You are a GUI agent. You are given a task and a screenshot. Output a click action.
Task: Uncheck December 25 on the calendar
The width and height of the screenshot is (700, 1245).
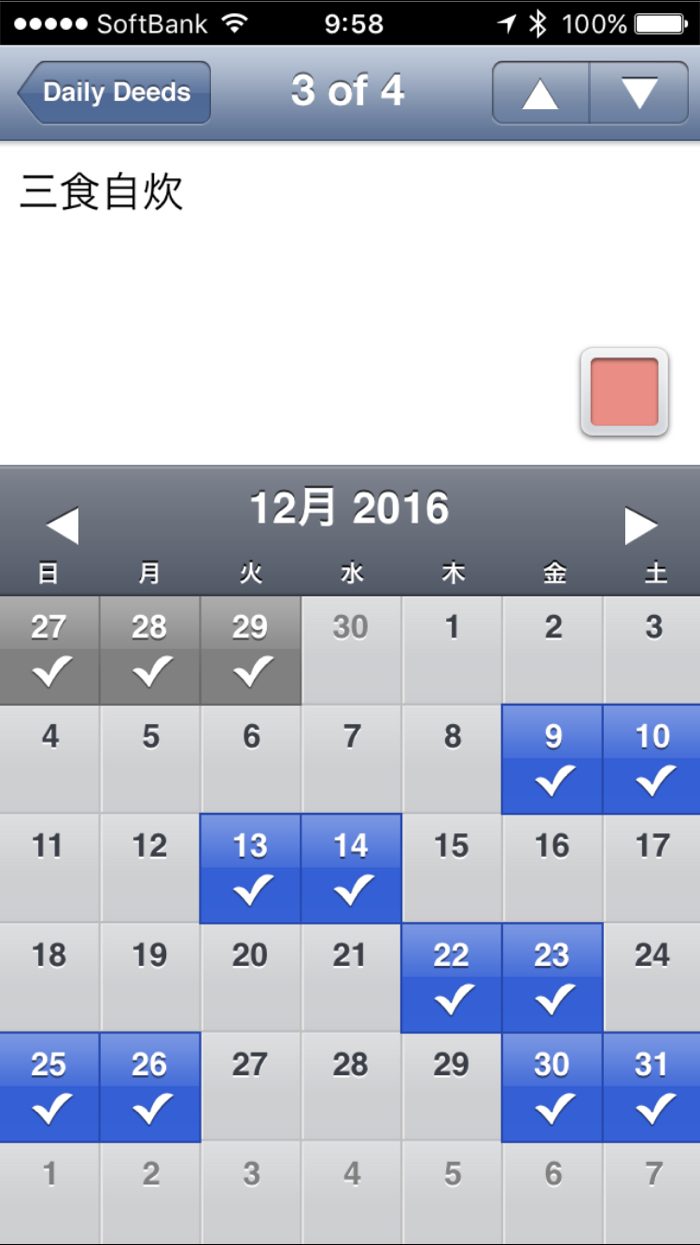[49, 1087]
